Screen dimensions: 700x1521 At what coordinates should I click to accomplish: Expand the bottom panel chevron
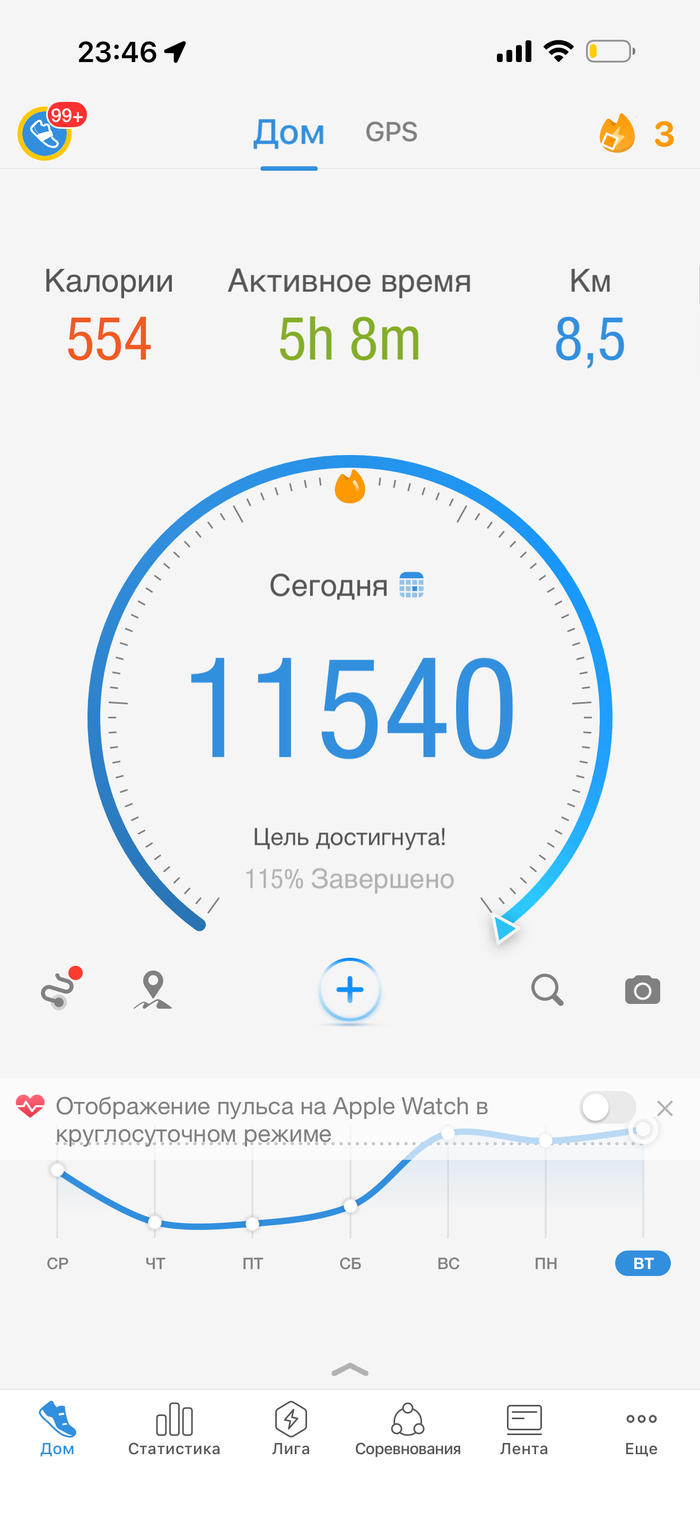(x=350, y=1369)
